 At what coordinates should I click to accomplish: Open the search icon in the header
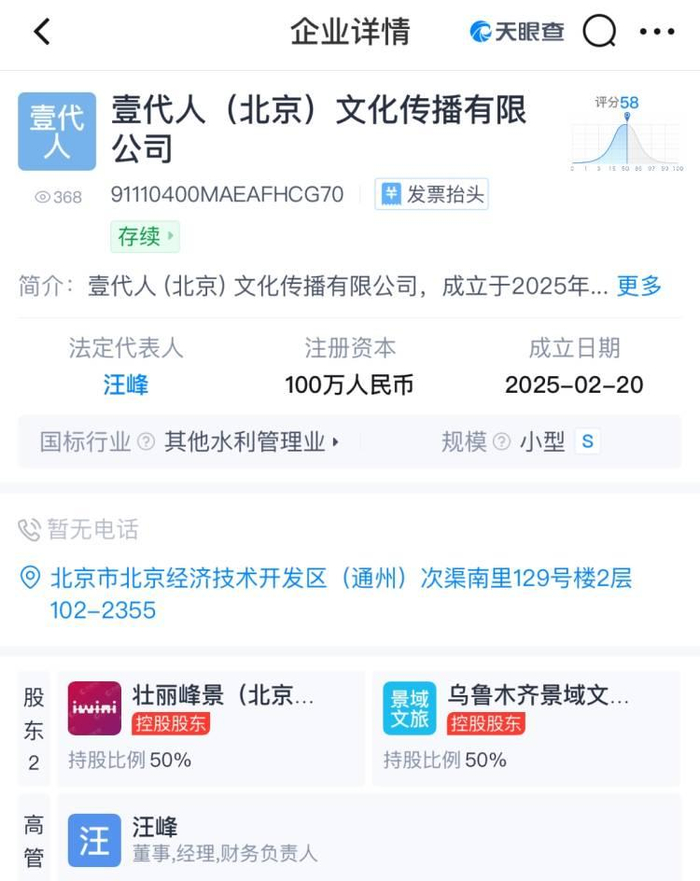[599, 31]
